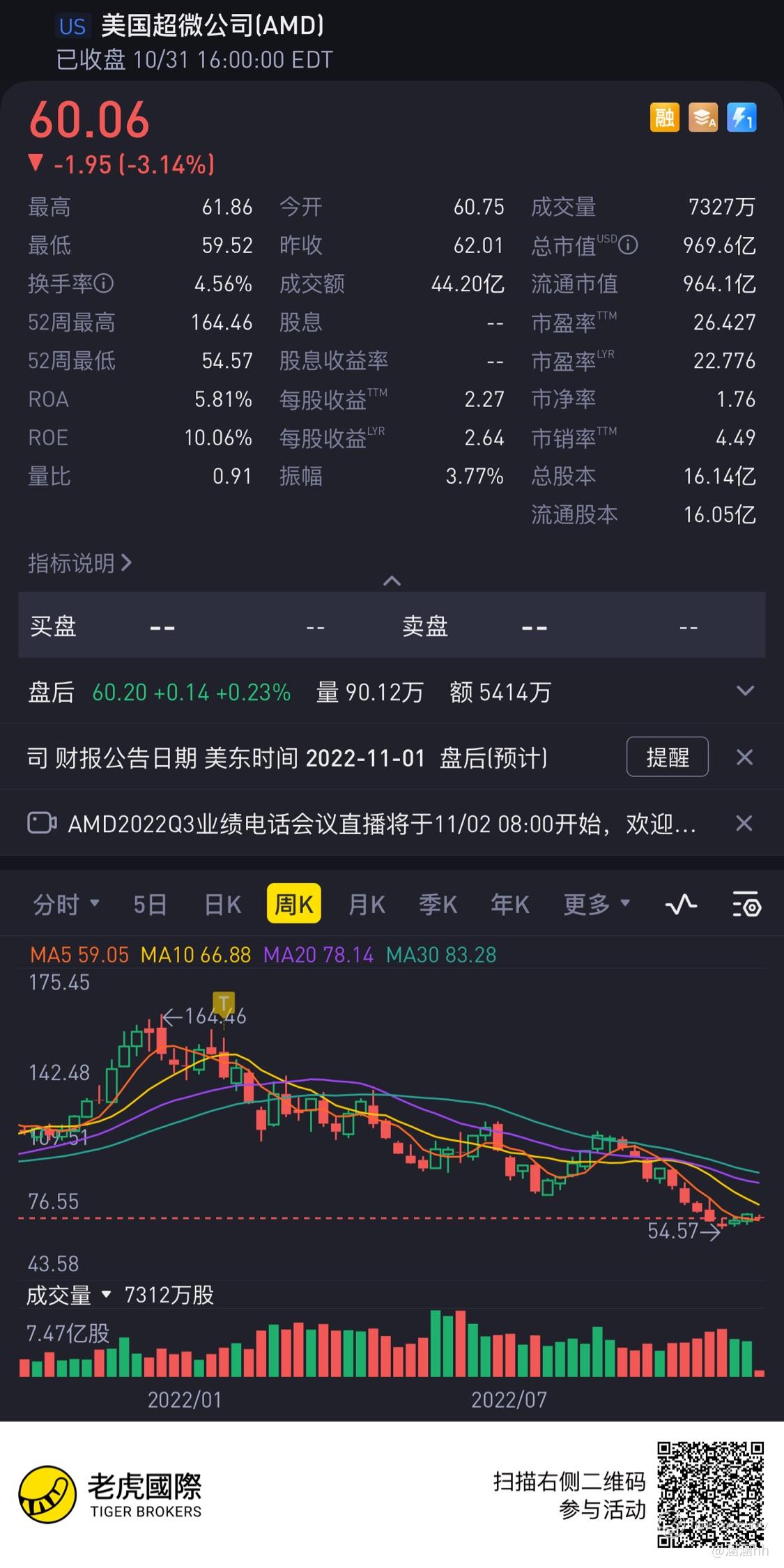Screen dimensions: 784x1568
Task: Open the AMD2022Q3 earnings call livestream notice
Action: click(381, 824)
